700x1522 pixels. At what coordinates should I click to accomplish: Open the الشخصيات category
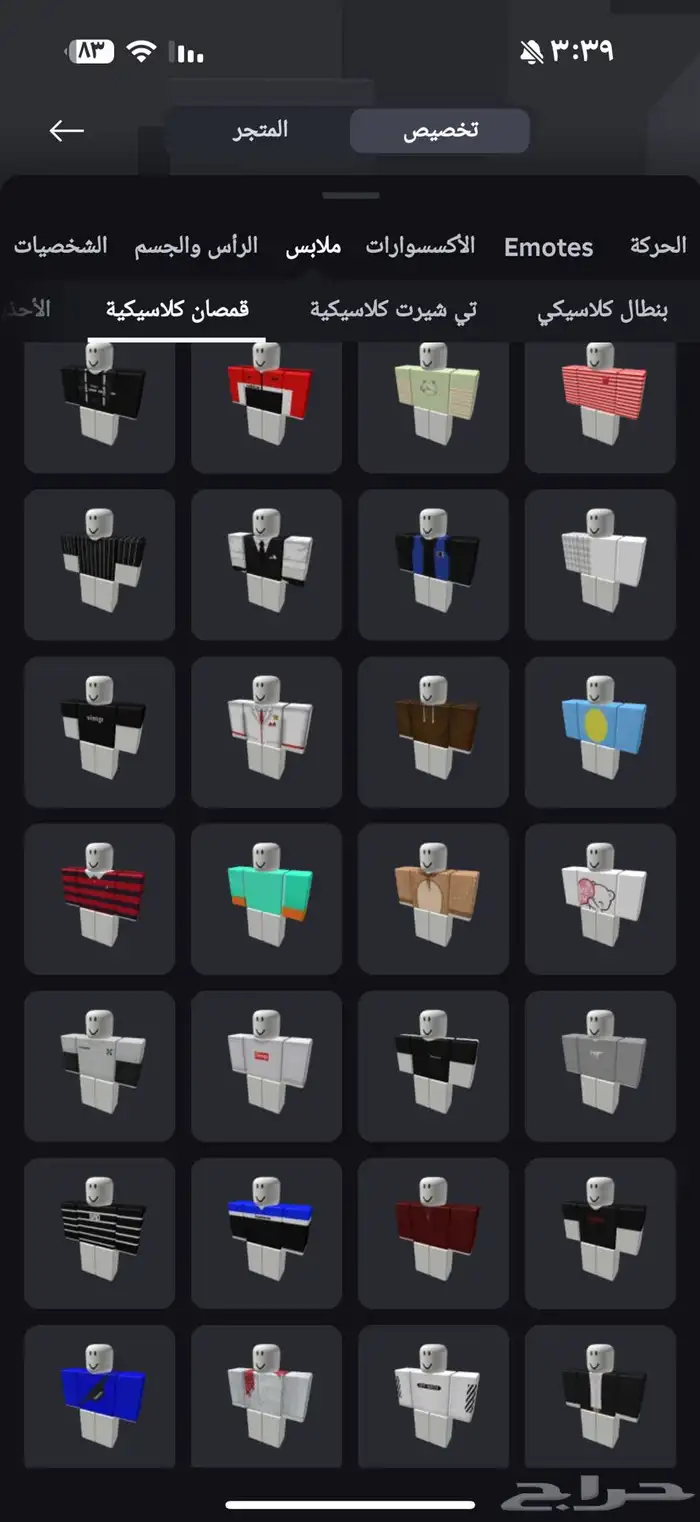pyautogui.click(x=60, y=246)
